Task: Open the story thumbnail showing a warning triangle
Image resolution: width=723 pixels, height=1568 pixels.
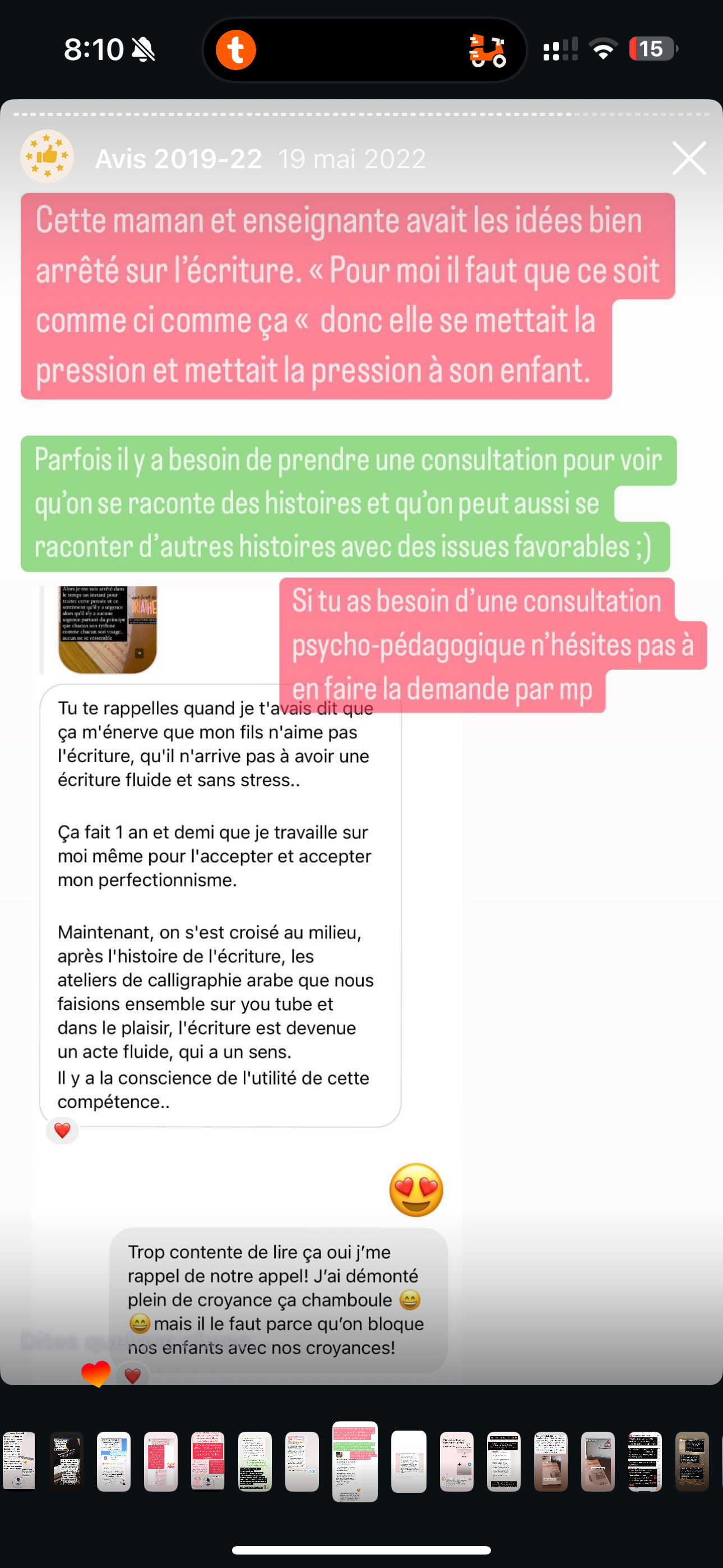Action: (x=597, y=1462)
